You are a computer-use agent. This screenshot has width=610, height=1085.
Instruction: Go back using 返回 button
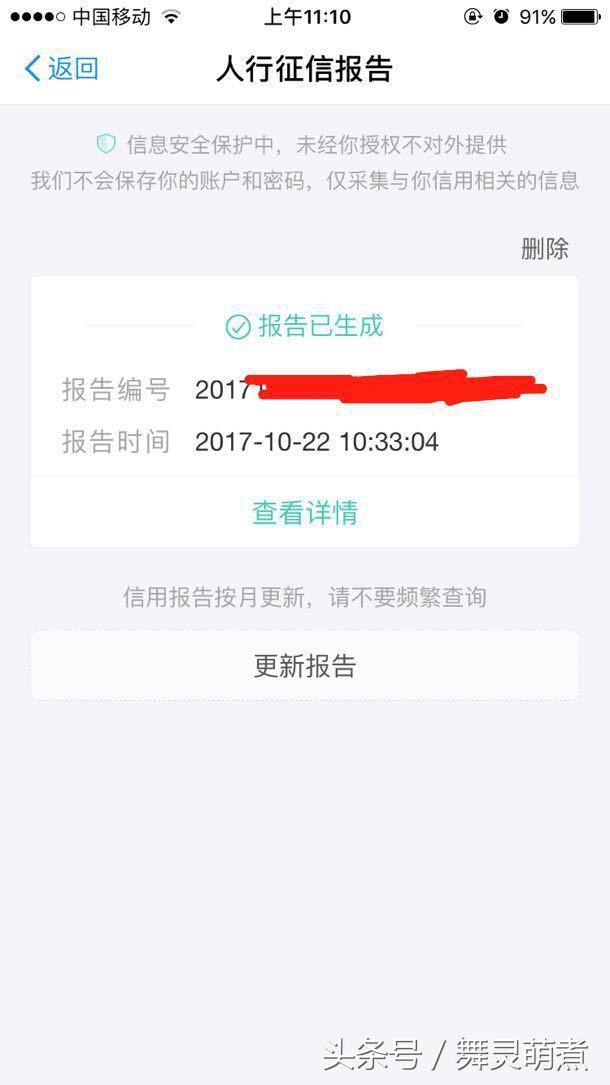click(x=62, y=68)
